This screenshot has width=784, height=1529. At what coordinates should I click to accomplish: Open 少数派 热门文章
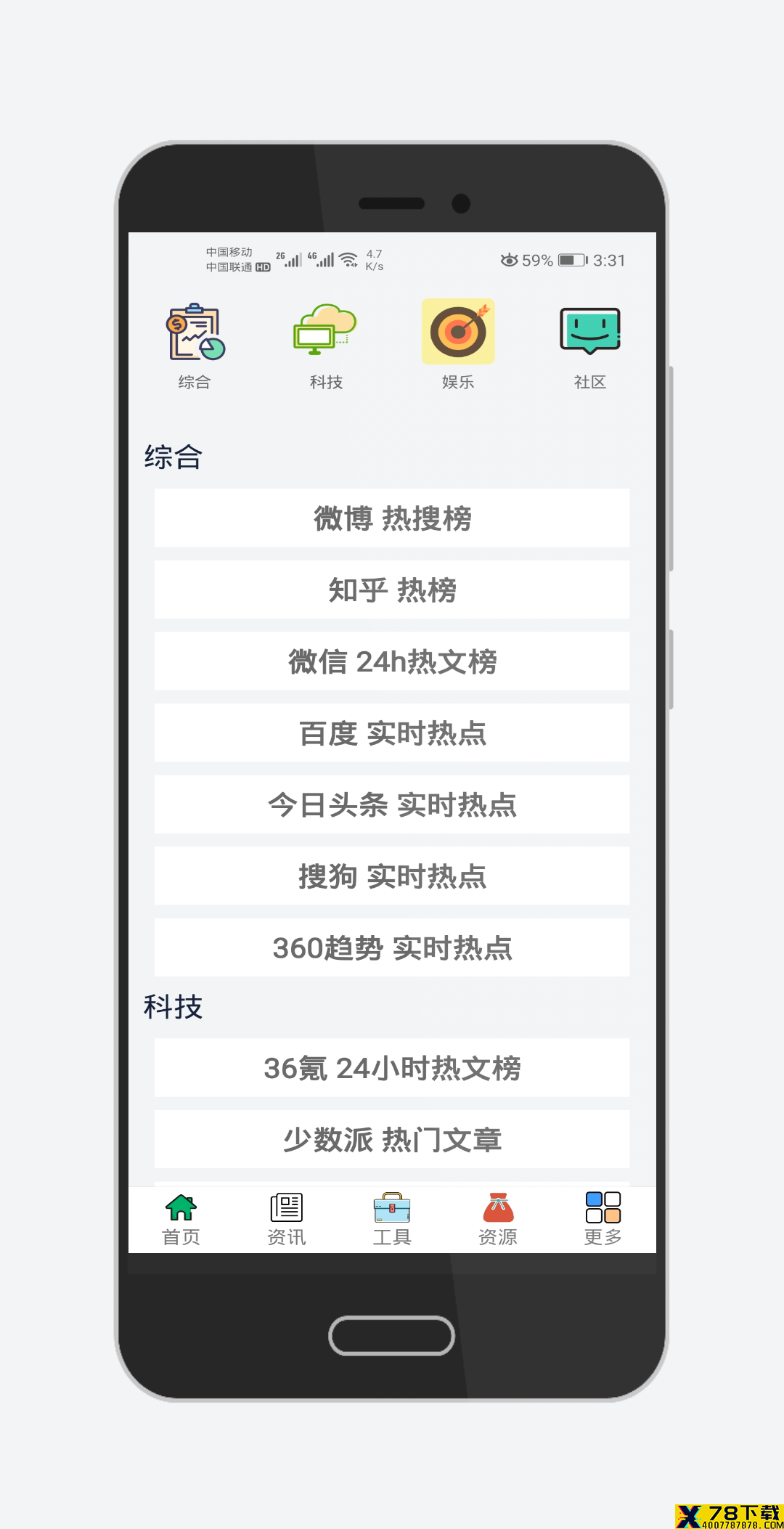[x=392, y=1139]
